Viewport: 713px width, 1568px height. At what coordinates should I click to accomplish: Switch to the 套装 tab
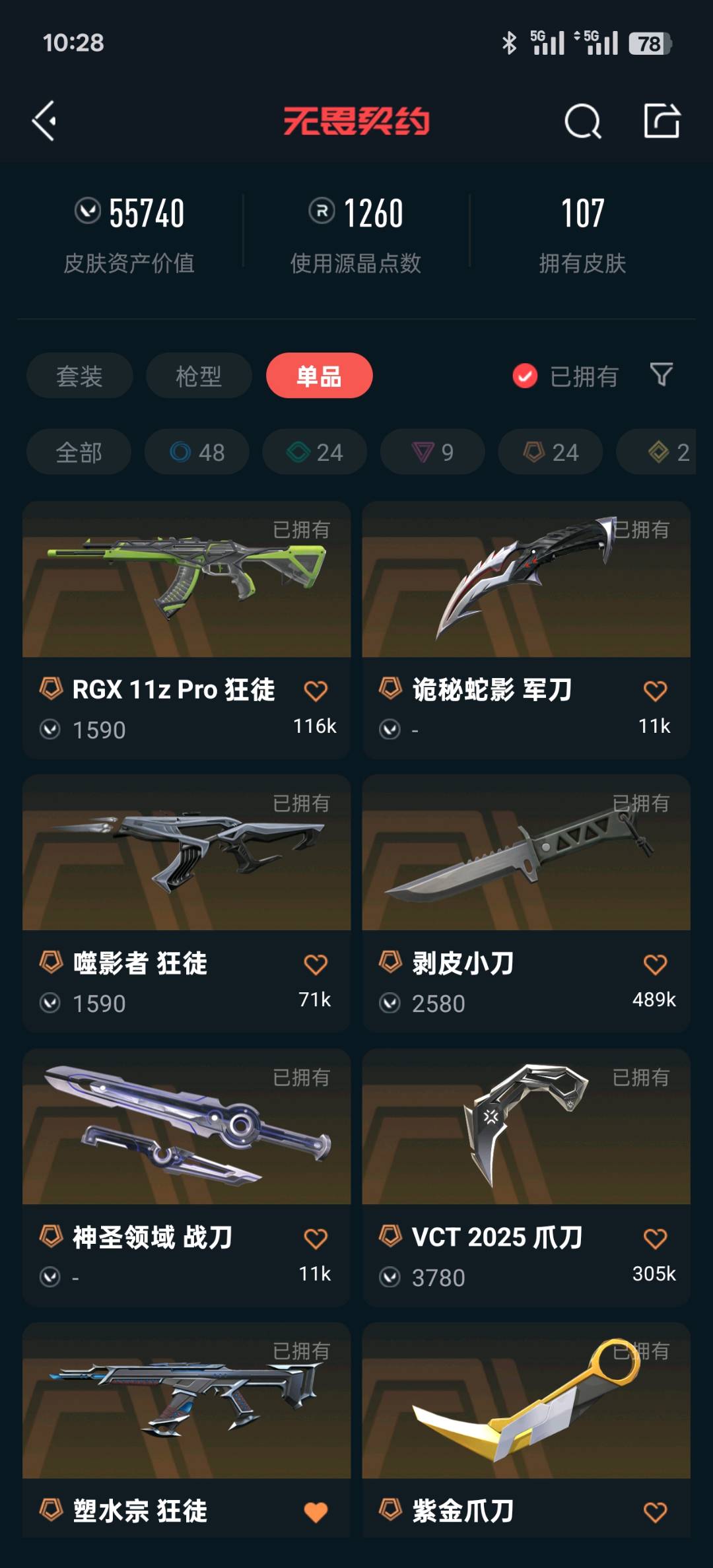(79, 376)
